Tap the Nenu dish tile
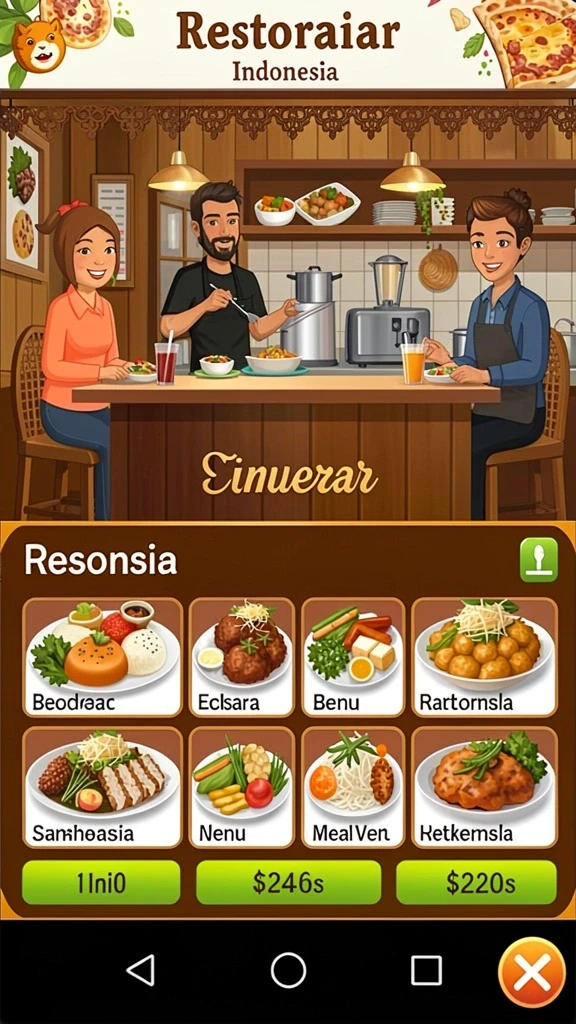The width and height of the screenshot is (576, 1024). pyautogui.click(x=242, y=787)
